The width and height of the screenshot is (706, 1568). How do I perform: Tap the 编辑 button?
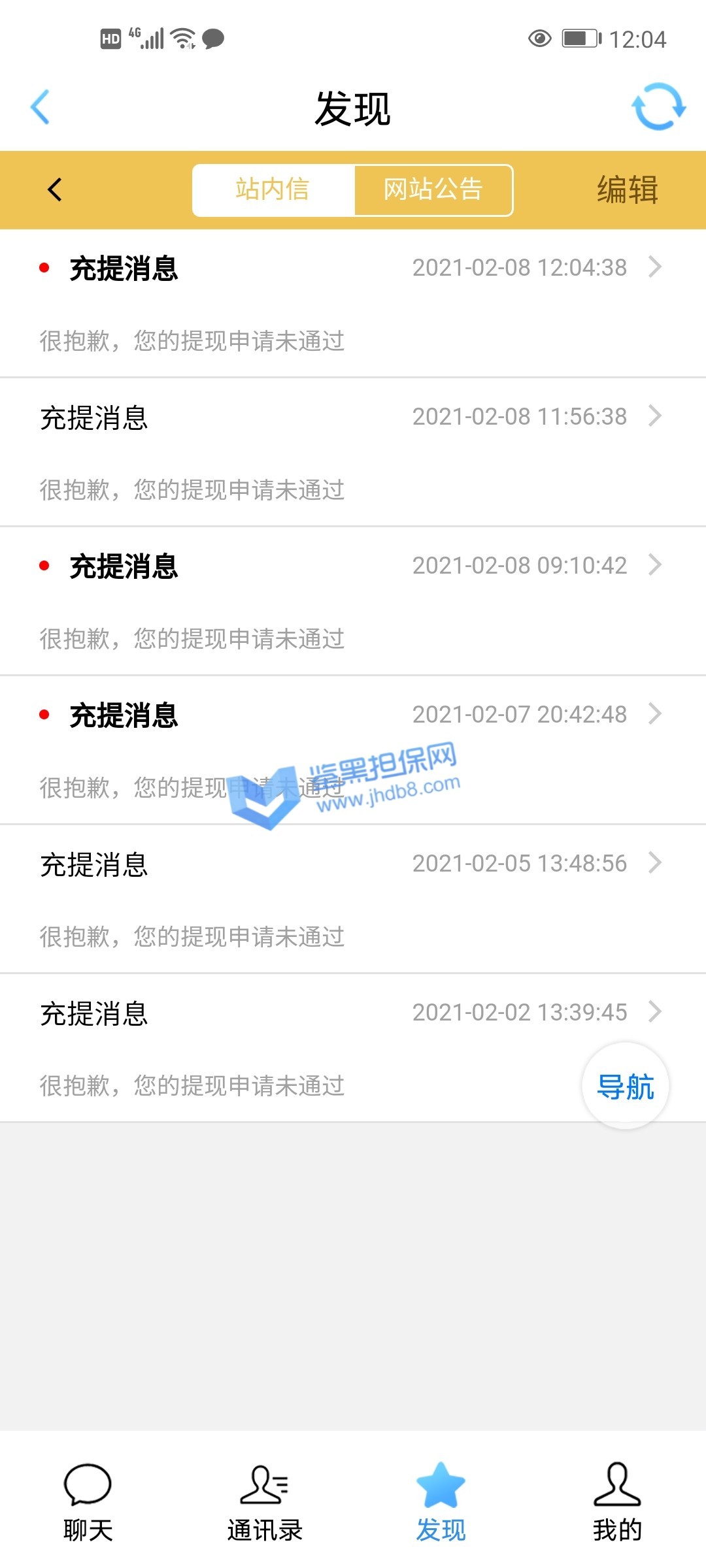click(627, 190)
